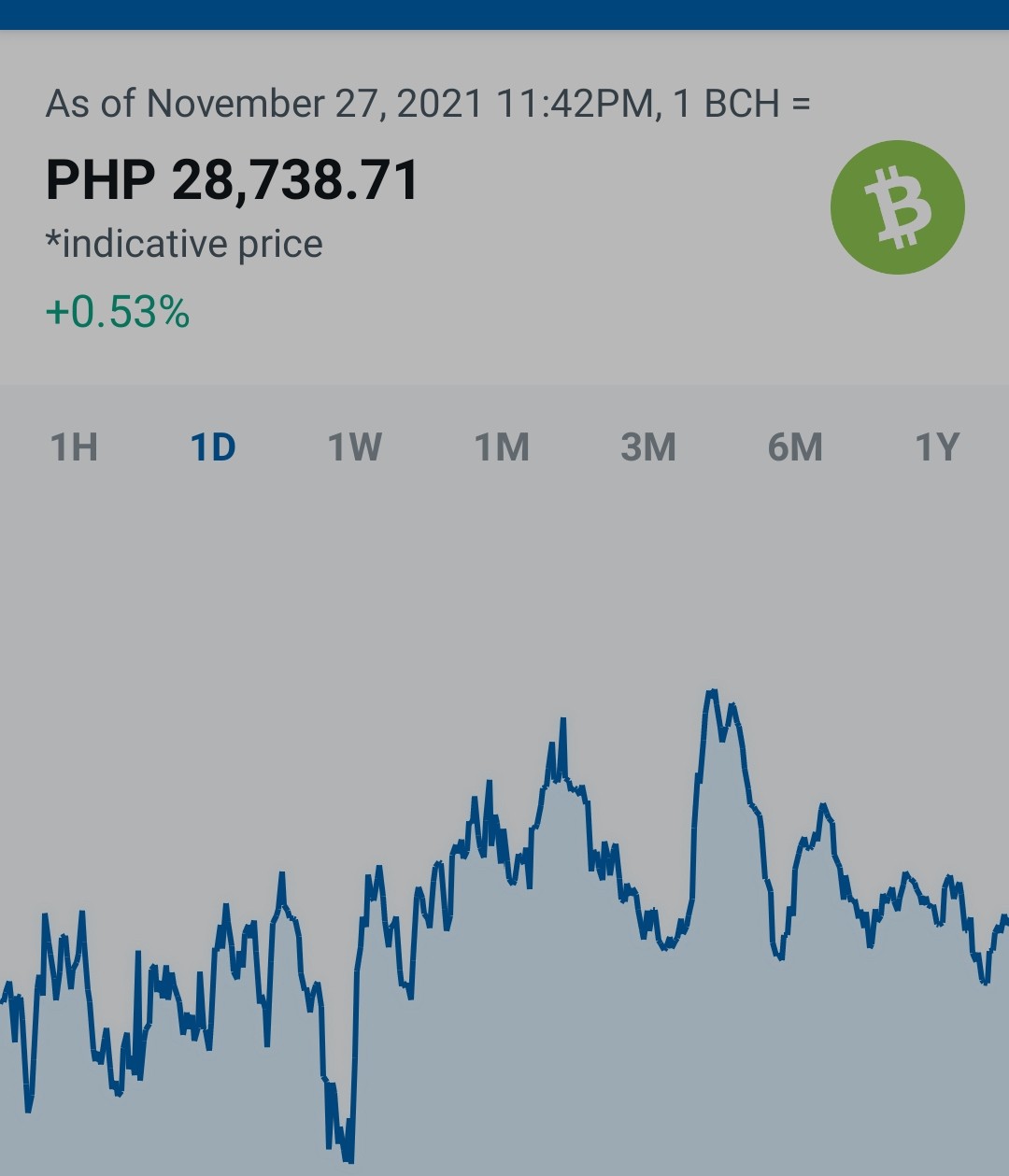View the 3M price history
Image resolution: width=1009 pixels, height=1176 pixels.
point(648,447)
